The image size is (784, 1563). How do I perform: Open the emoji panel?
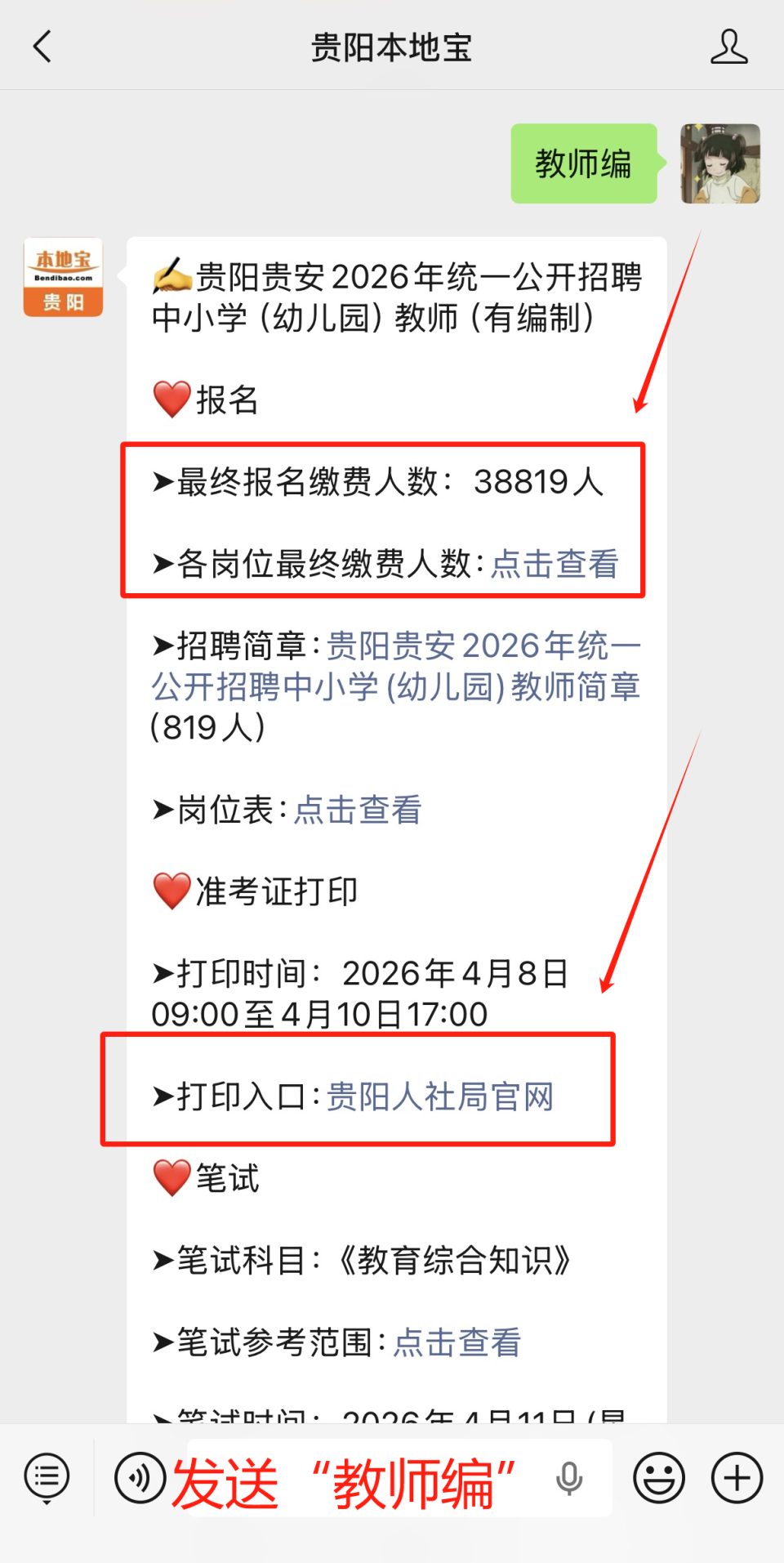[658, 1477]
